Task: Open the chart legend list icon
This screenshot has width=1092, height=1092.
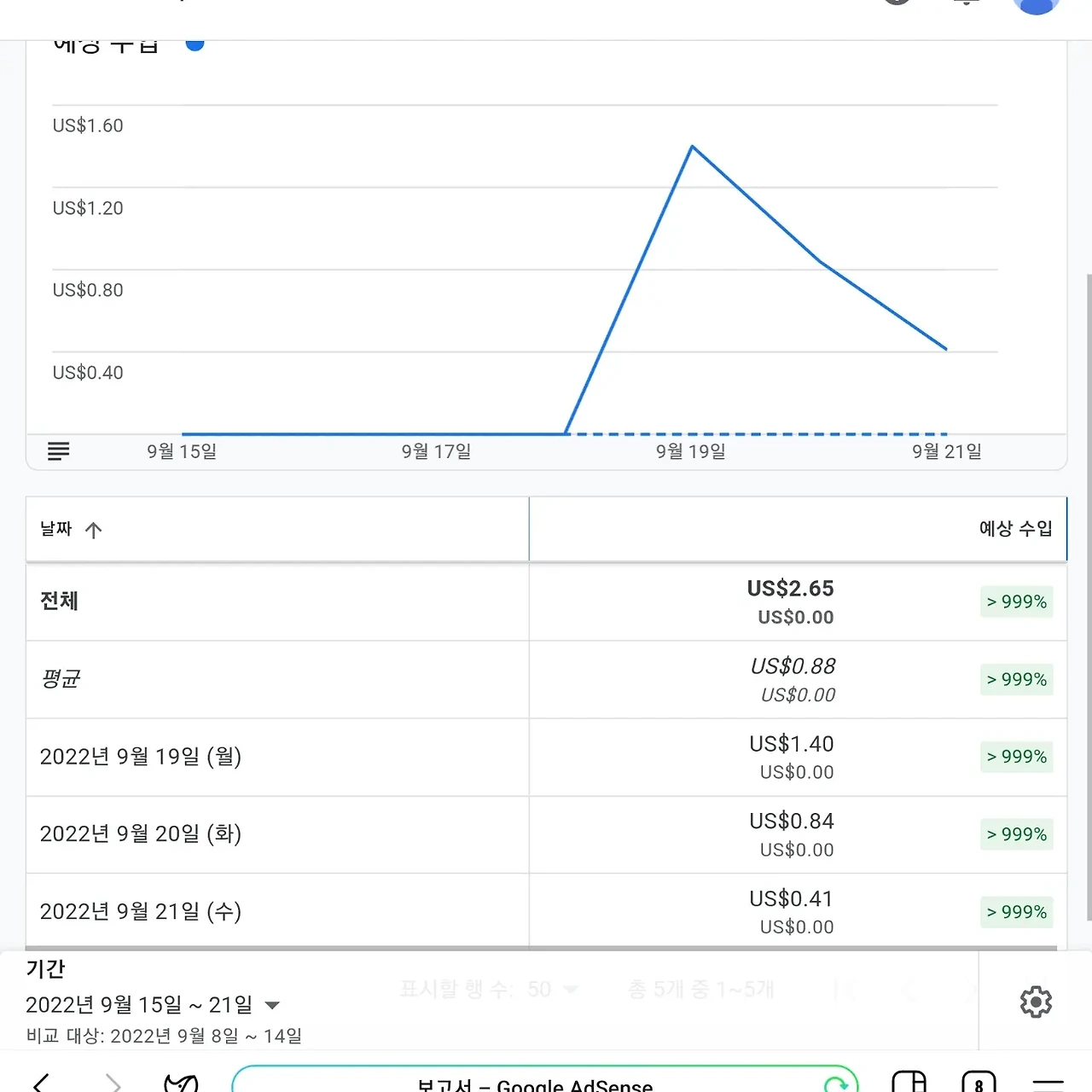Action: [x=58, y=451]
